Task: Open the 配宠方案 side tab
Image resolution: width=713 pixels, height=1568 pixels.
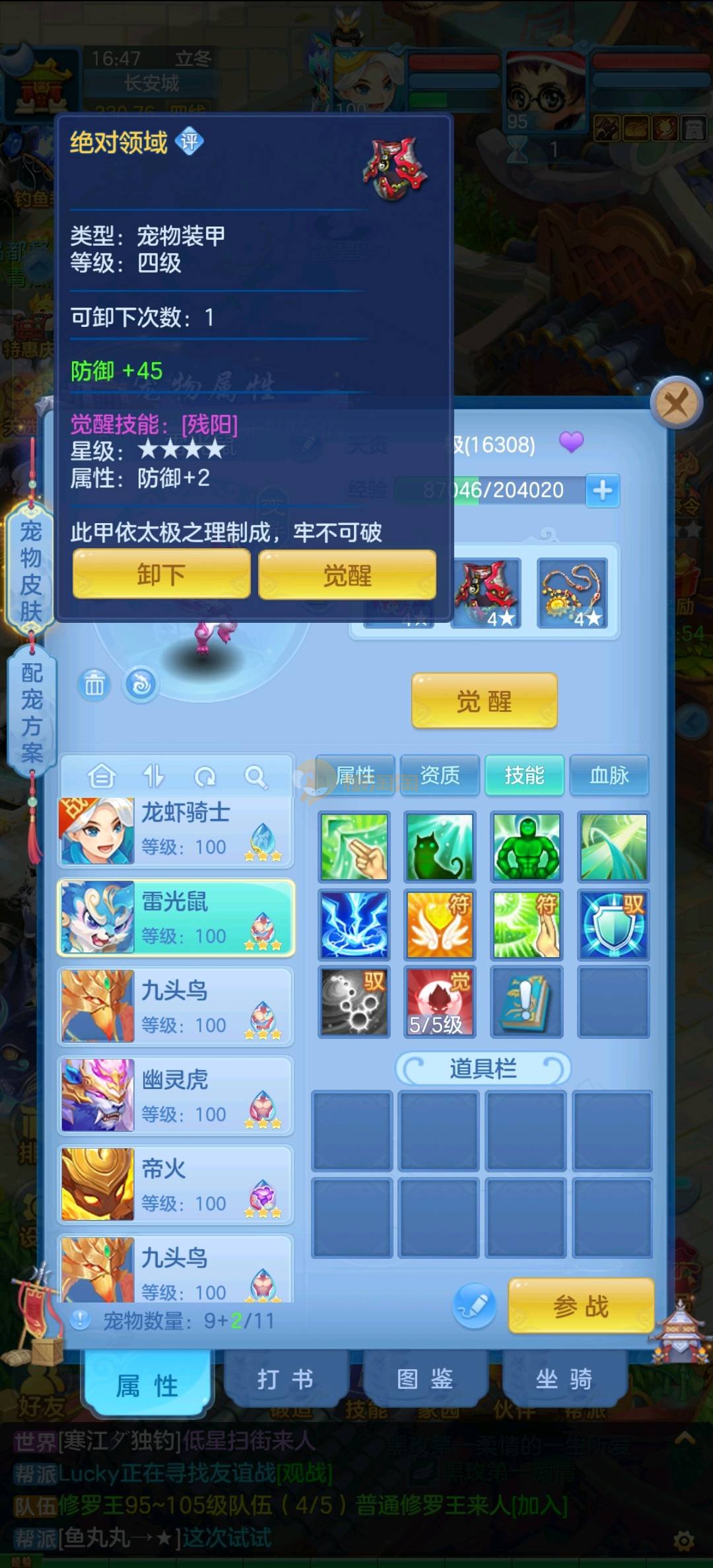Action: pyautogui.click(x=31, y=712)
